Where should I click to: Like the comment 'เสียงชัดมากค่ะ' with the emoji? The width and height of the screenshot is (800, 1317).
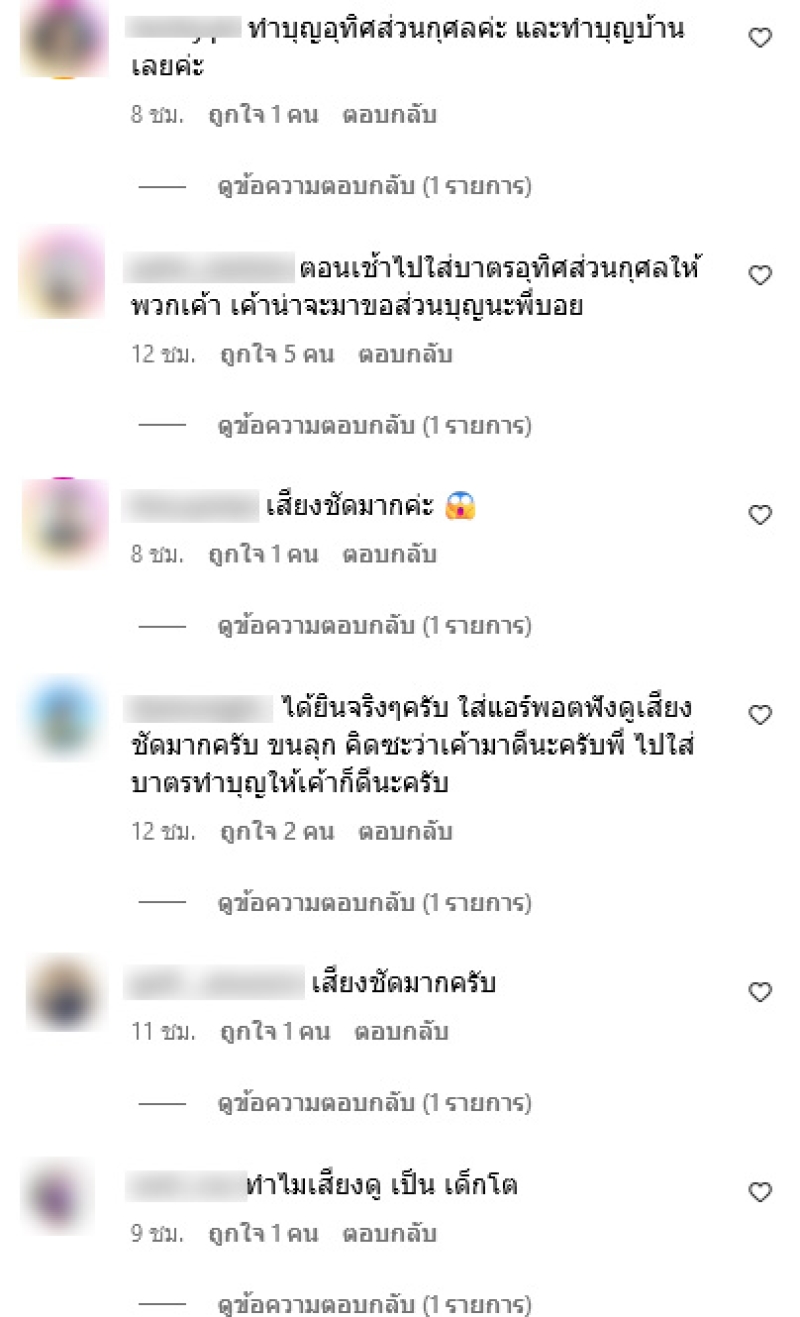click(x=761, y=515)
